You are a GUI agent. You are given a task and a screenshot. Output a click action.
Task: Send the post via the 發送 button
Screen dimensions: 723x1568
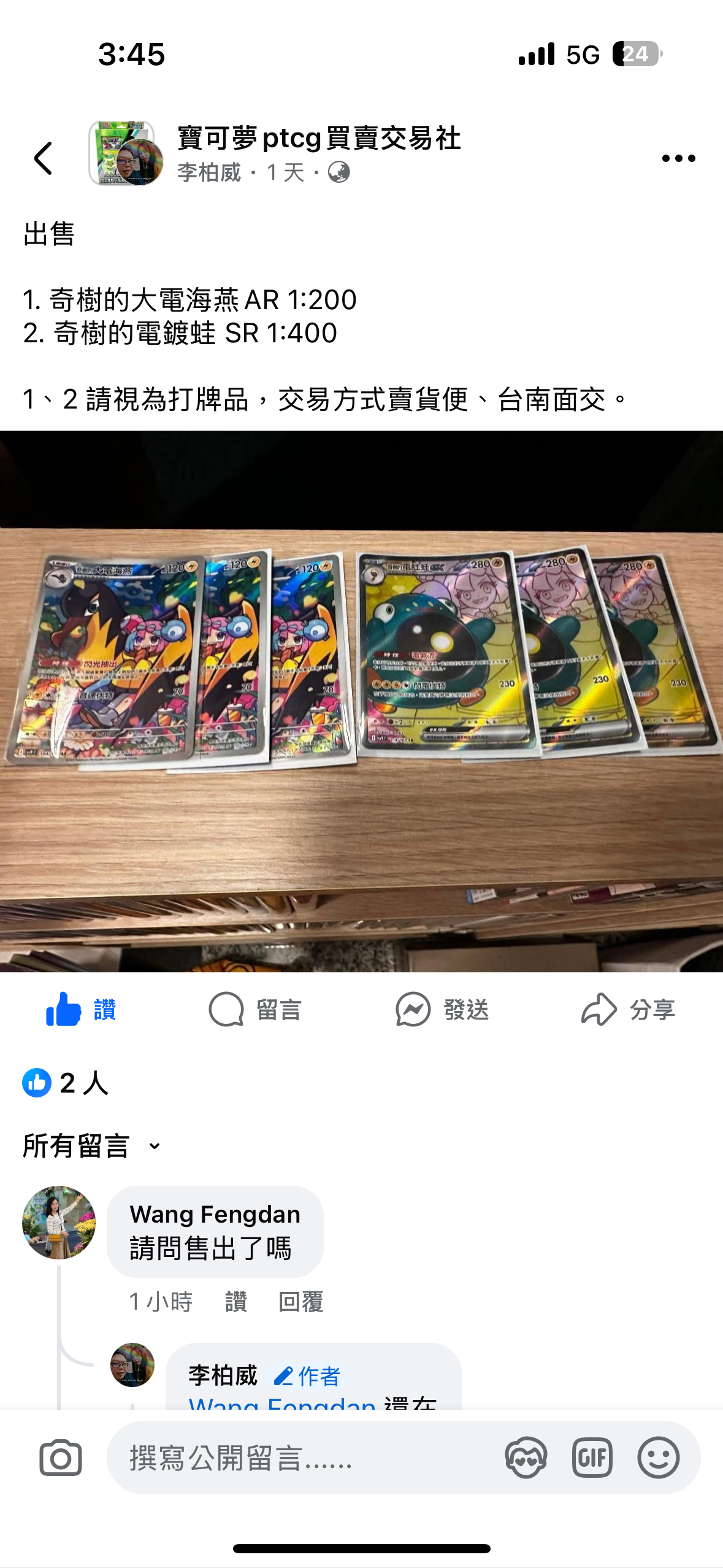(x=442, y=1009)
